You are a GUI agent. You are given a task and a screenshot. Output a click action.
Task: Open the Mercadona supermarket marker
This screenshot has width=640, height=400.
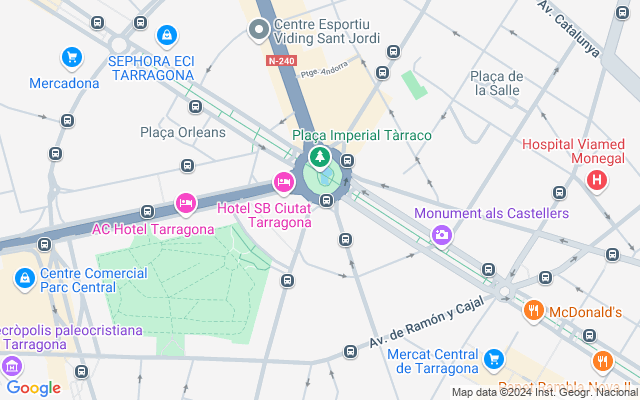pyautogui.click(x=70, y=58)
